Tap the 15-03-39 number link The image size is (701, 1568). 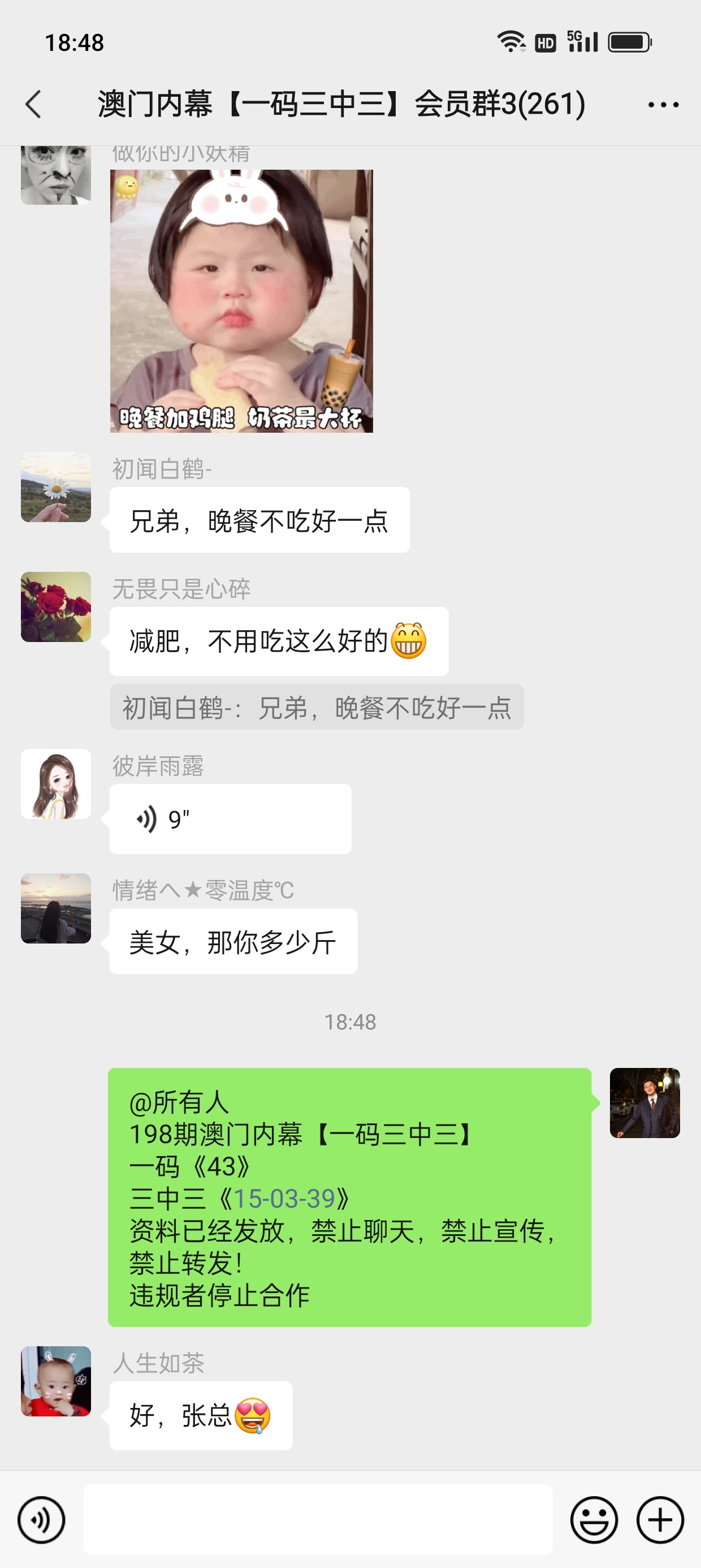point(284,1199)
